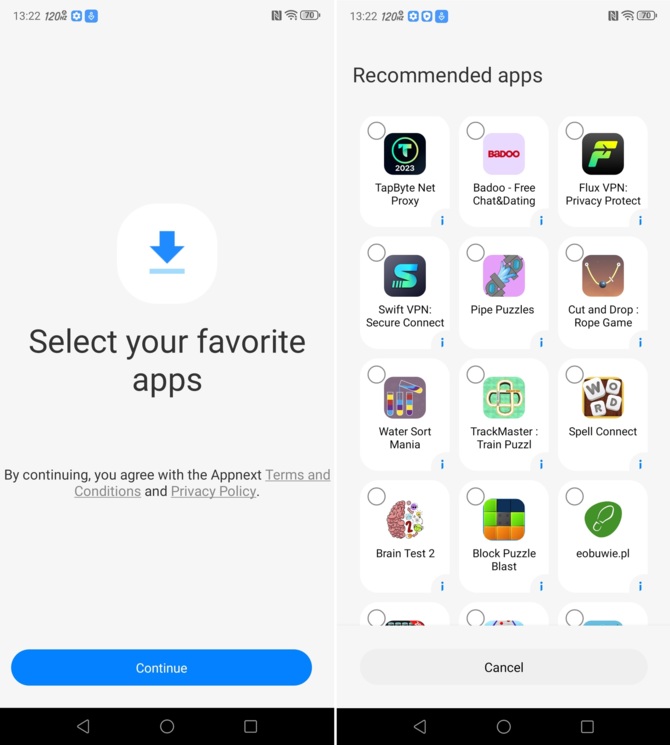View info about Brain Test 2
Viewport: 670px width, 745px height.
442,586
